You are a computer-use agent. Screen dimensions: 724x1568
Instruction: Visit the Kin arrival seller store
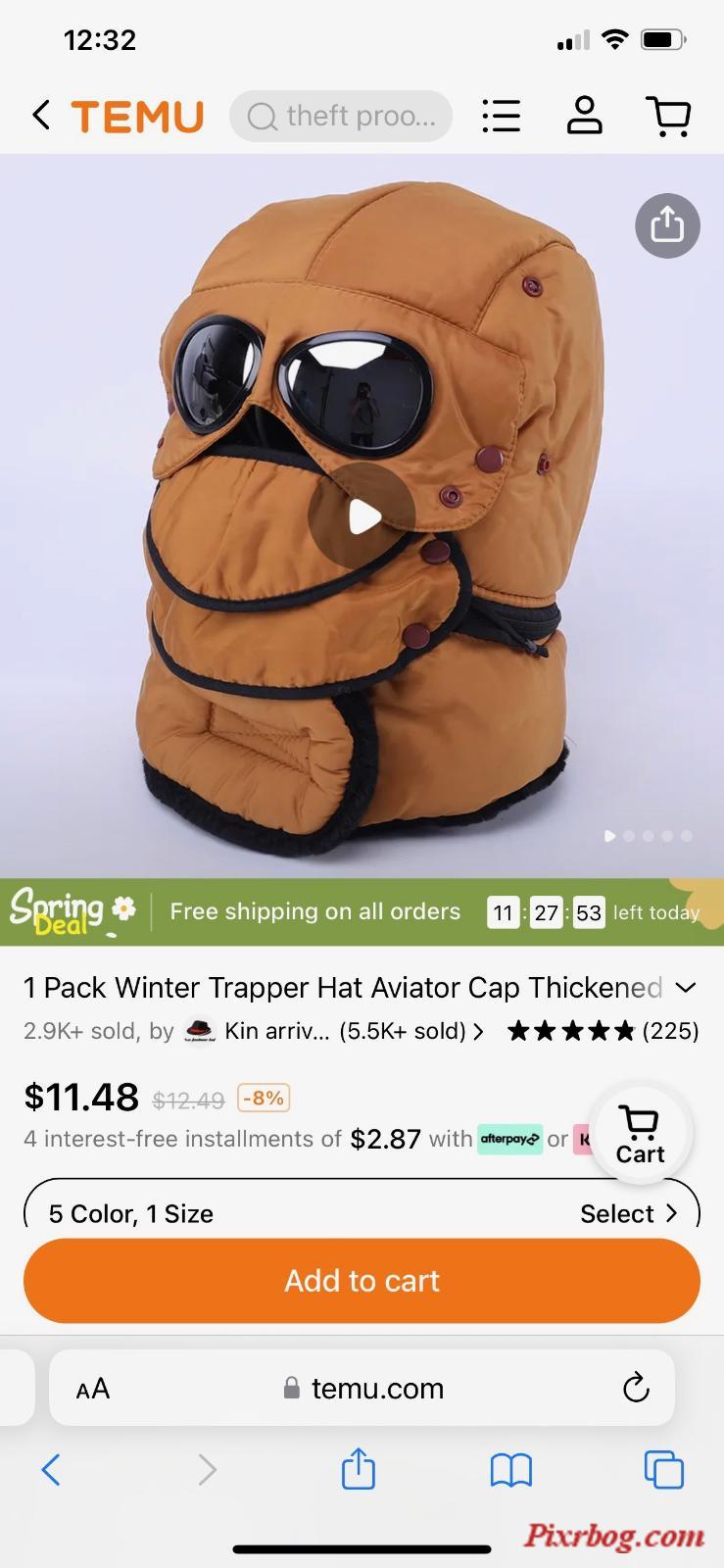pos(333,1031)
